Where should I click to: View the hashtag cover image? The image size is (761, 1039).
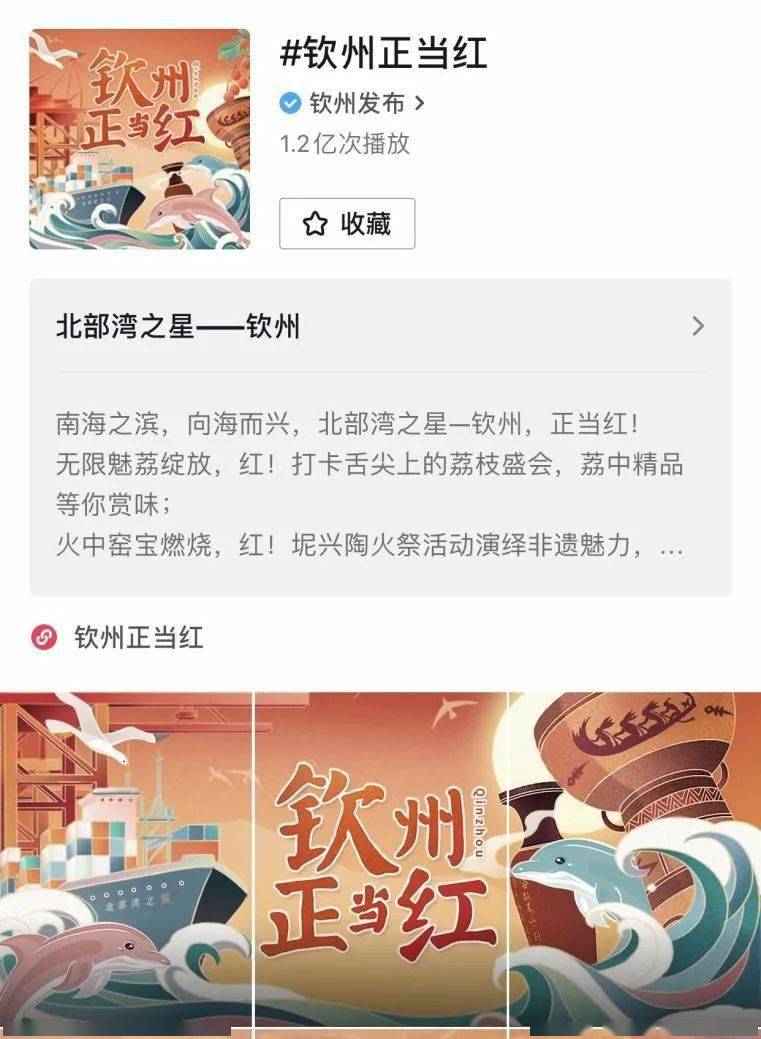click(x=139, y=139)
